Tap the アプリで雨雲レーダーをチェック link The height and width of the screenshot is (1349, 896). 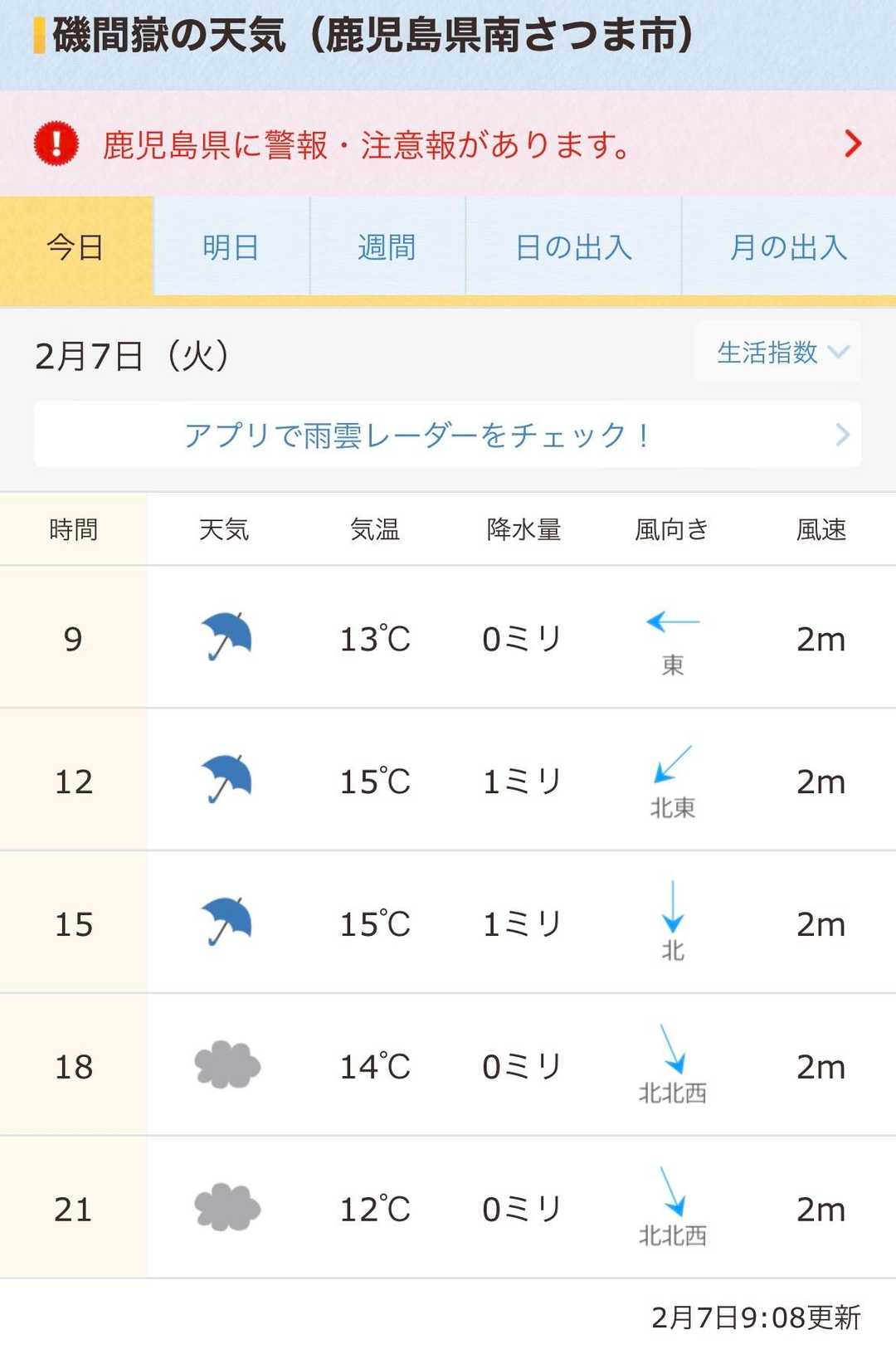(446, 435)
